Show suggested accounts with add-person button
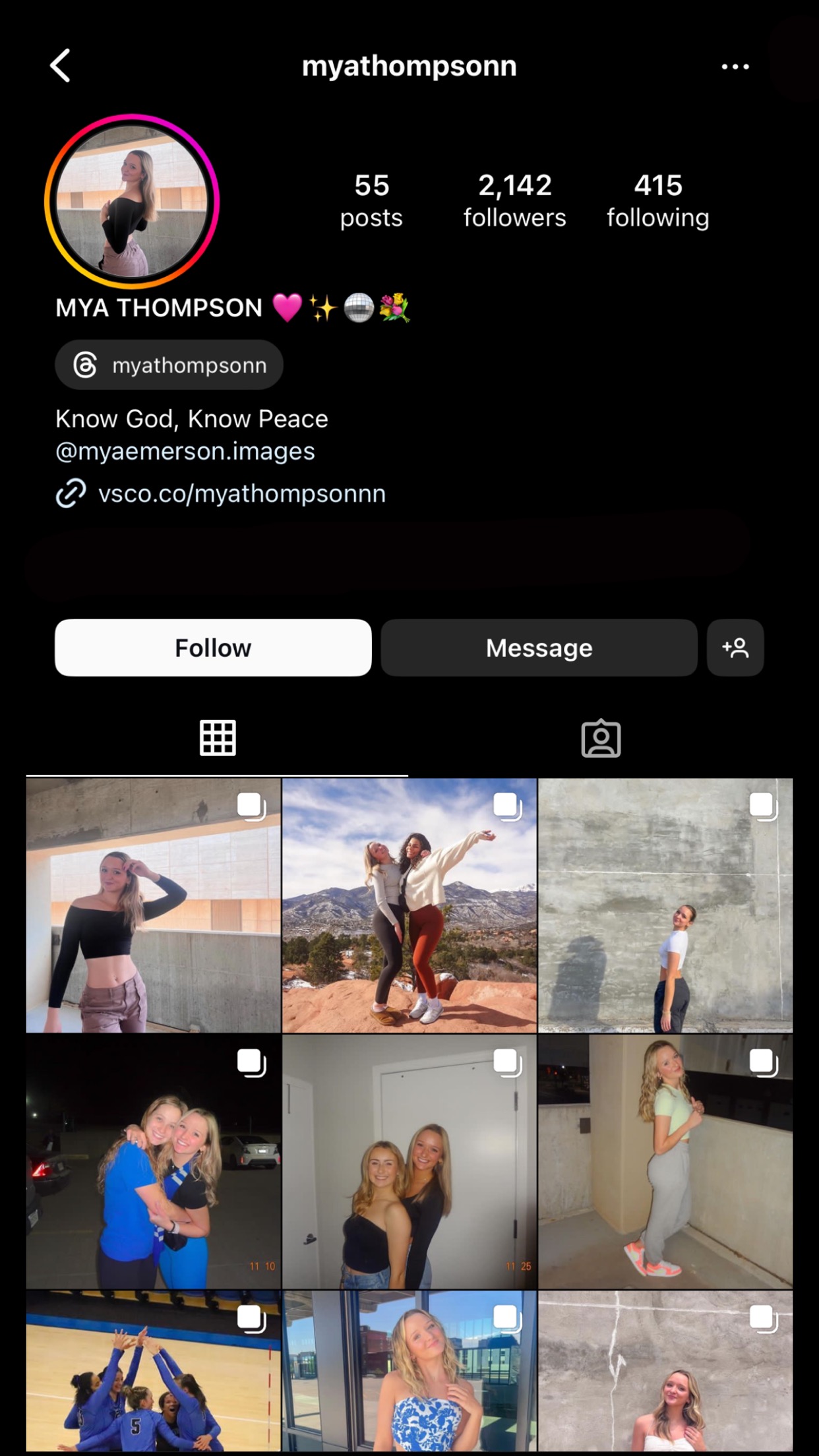This screenshot has width=819, height=1456. pyautogui.click(x=735, y=648)
